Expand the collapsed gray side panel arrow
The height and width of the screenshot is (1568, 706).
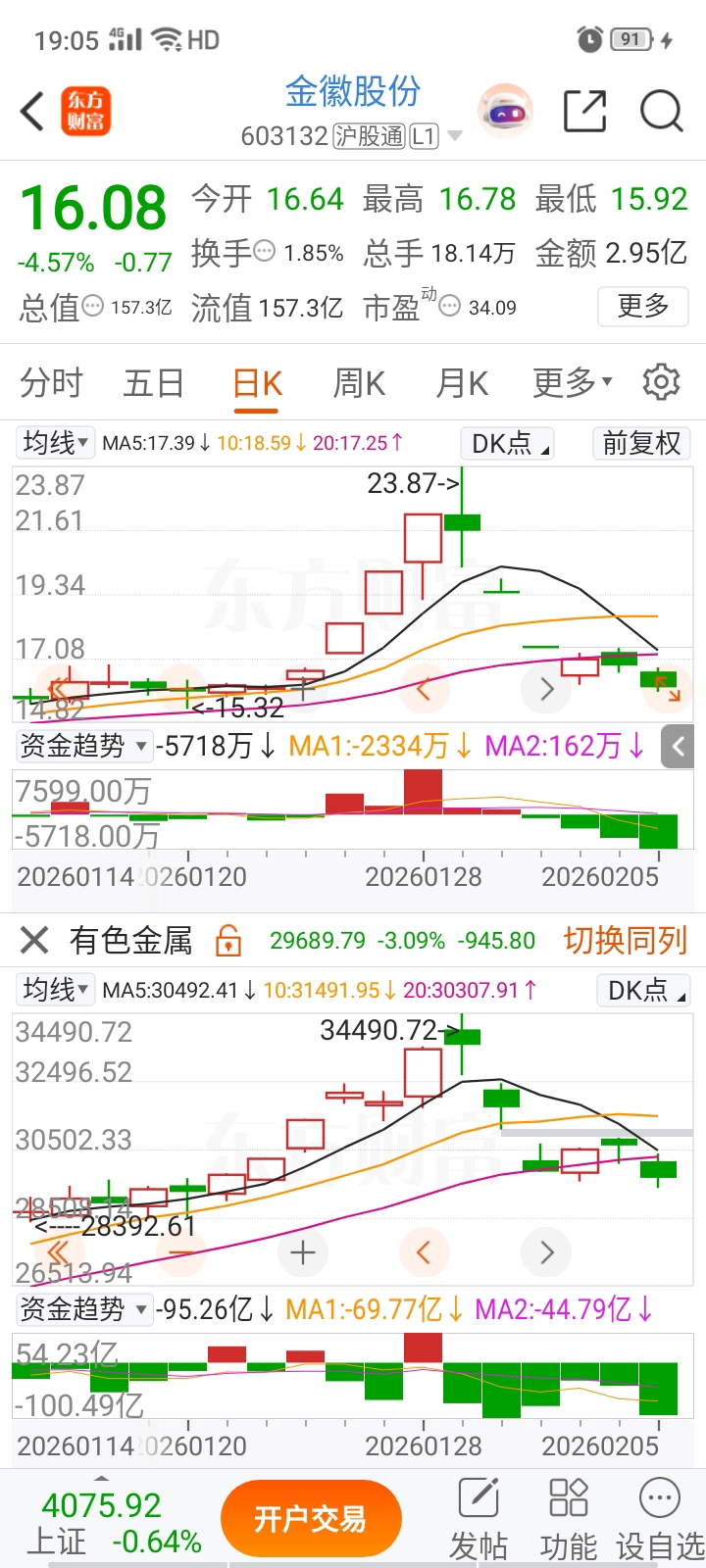tap(679, 747)
